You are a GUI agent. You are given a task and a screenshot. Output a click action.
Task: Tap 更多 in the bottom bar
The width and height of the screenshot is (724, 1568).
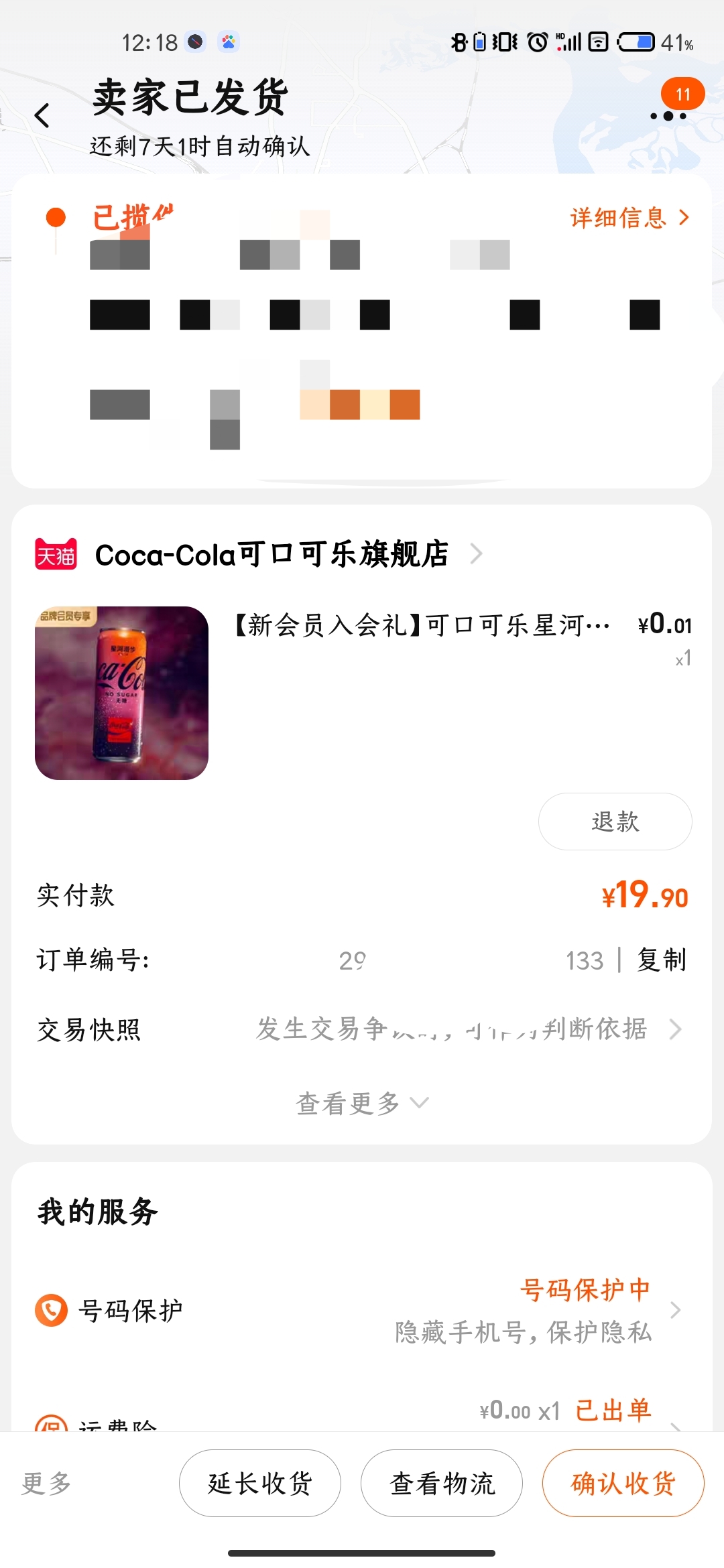[46, 1483]
